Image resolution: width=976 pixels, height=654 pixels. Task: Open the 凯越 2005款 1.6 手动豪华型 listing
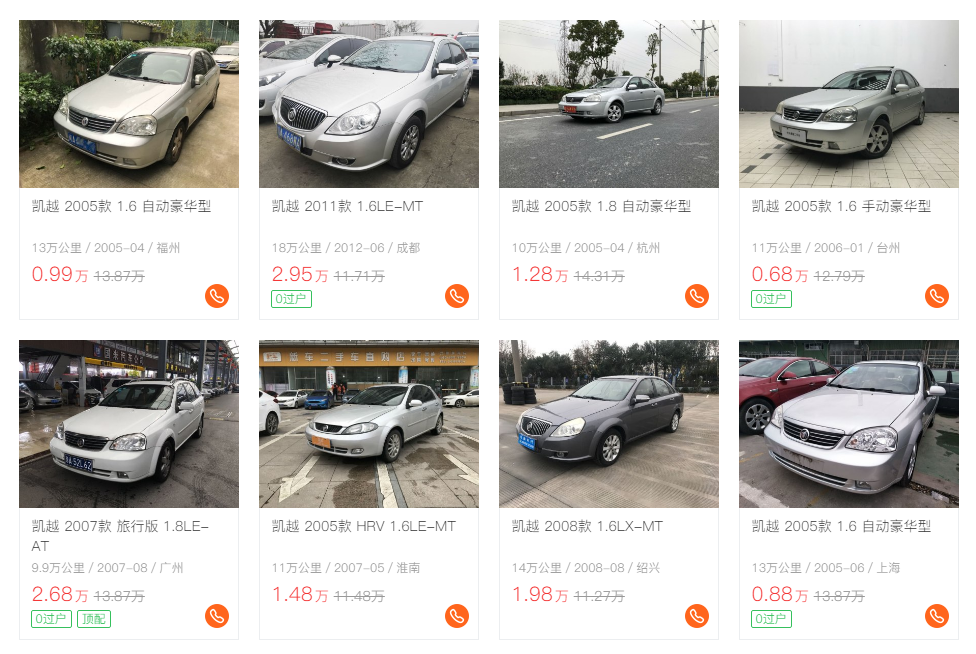pos(841,206)
